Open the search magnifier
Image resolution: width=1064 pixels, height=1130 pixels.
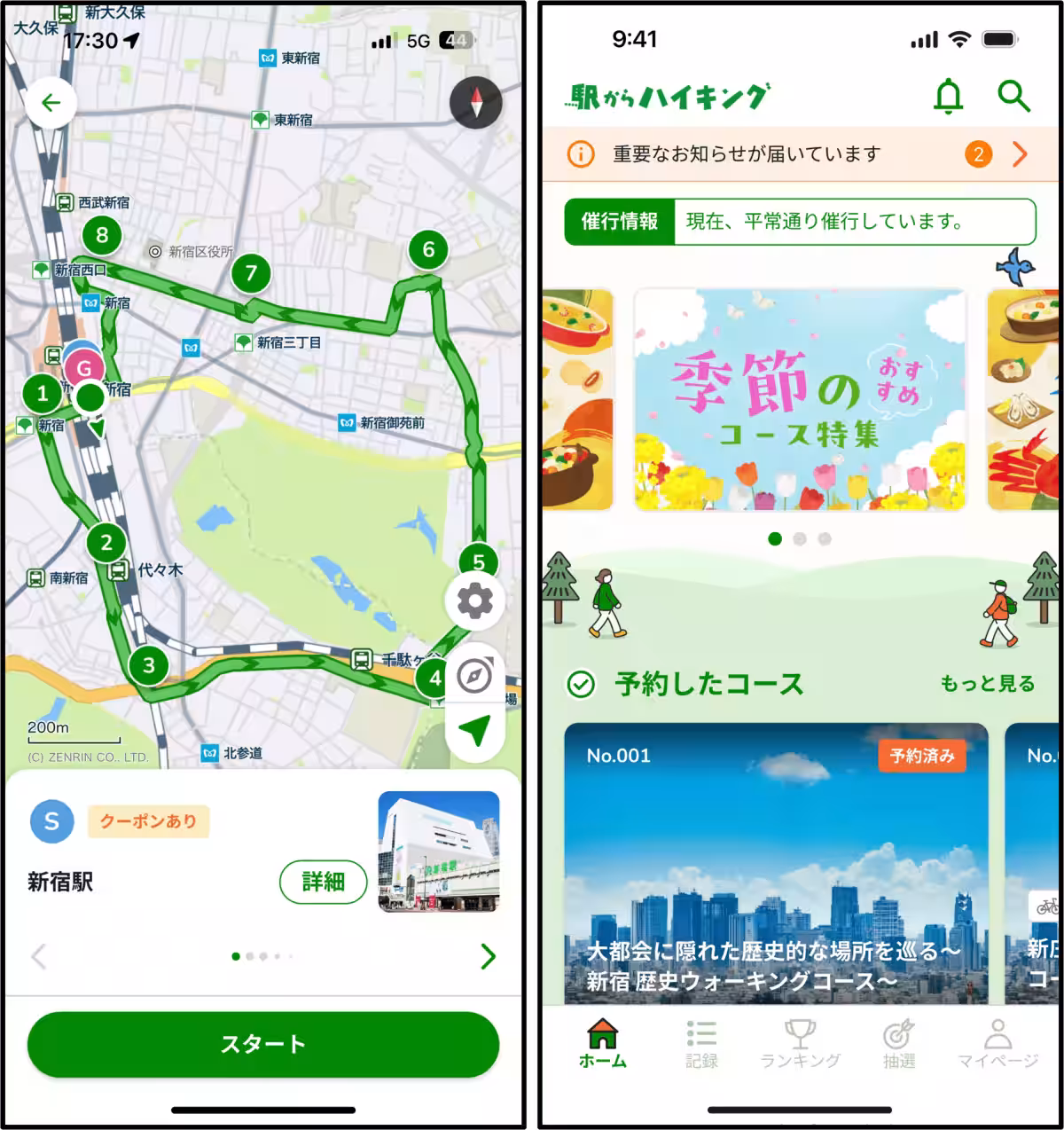[1013, 96]
